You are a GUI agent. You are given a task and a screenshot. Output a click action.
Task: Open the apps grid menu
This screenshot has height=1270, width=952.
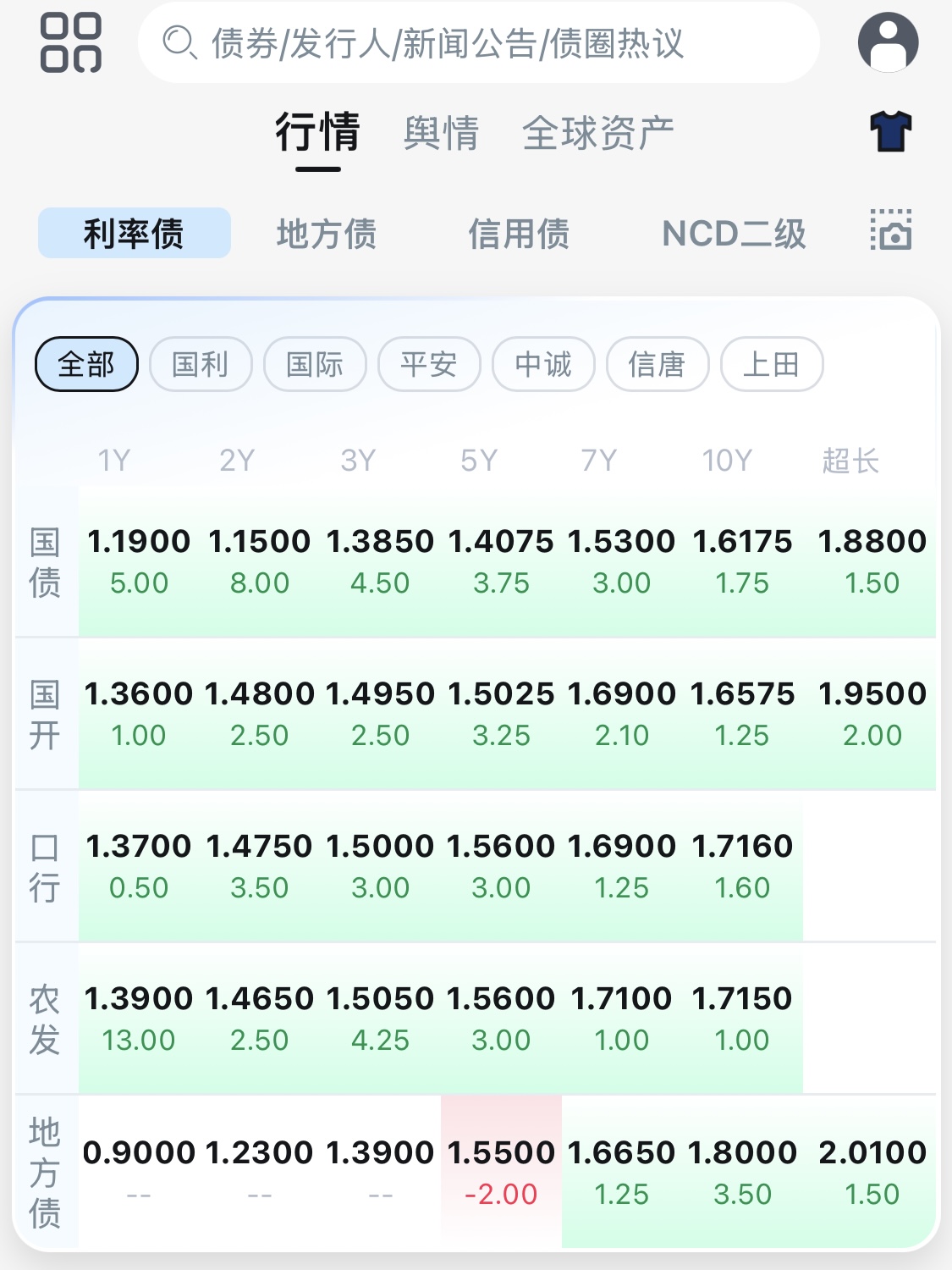[72, 40]
